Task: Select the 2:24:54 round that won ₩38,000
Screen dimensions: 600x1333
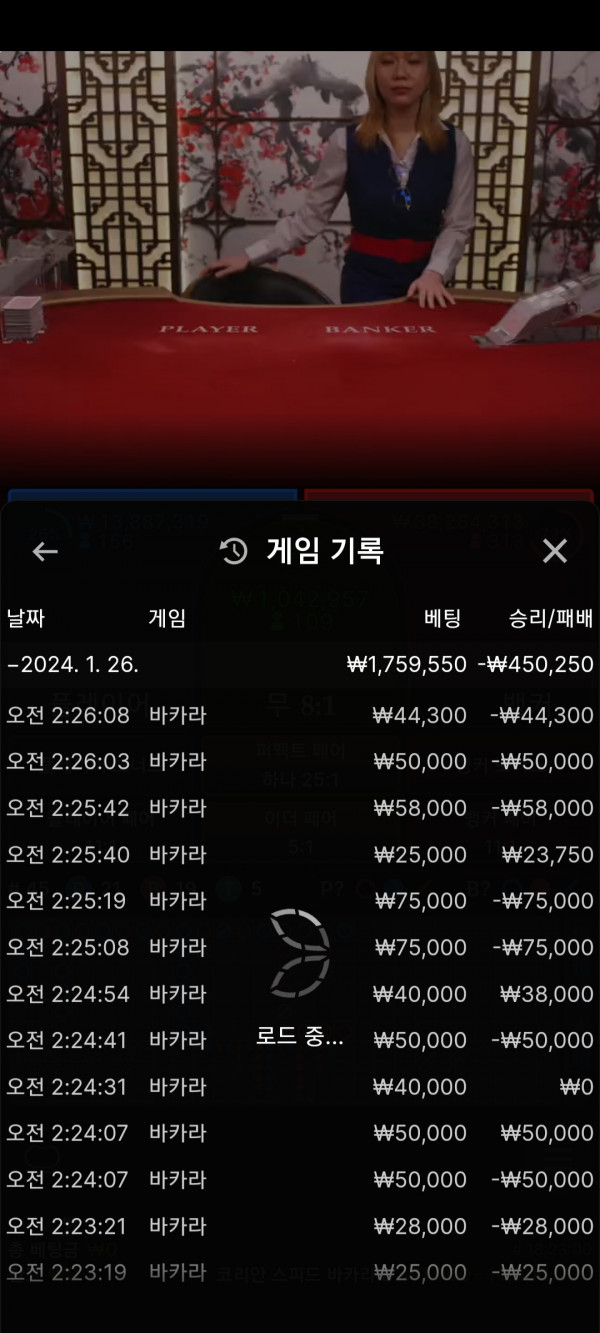Action: [300, 994]
